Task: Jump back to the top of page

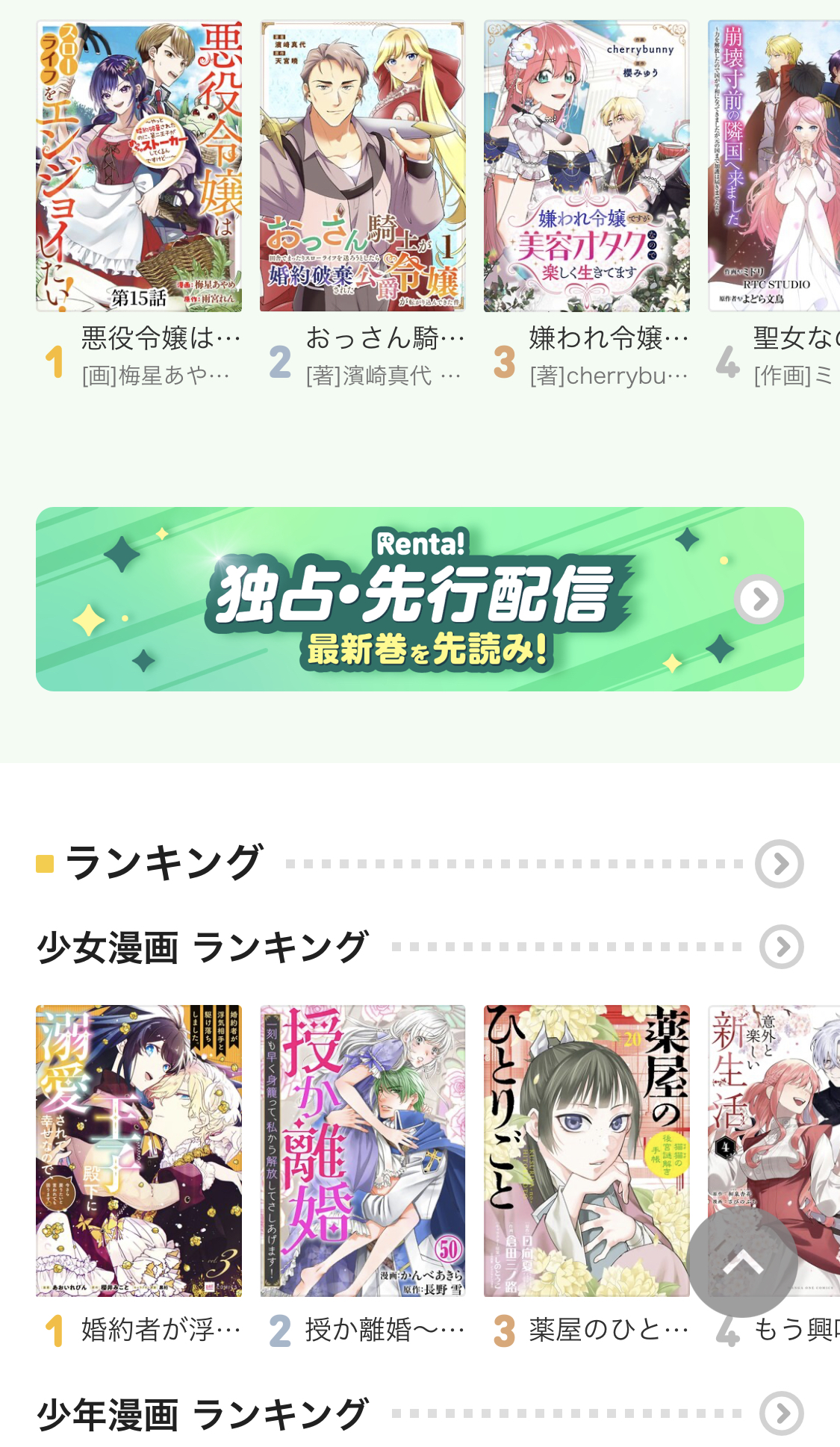Action: coord(743,1263)
